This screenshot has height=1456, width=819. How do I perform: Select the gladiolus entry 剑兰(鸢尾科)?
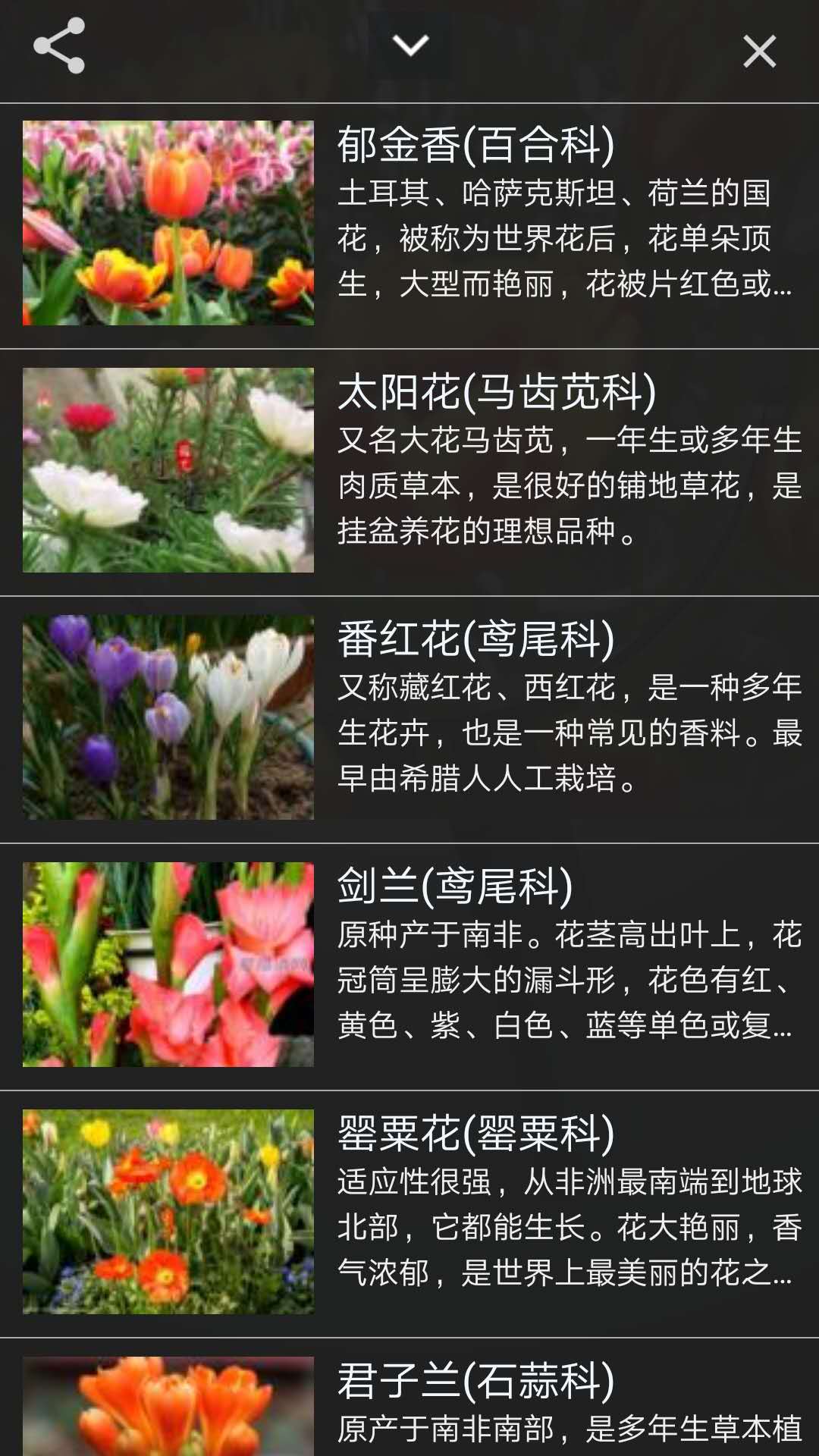(531, 963)
